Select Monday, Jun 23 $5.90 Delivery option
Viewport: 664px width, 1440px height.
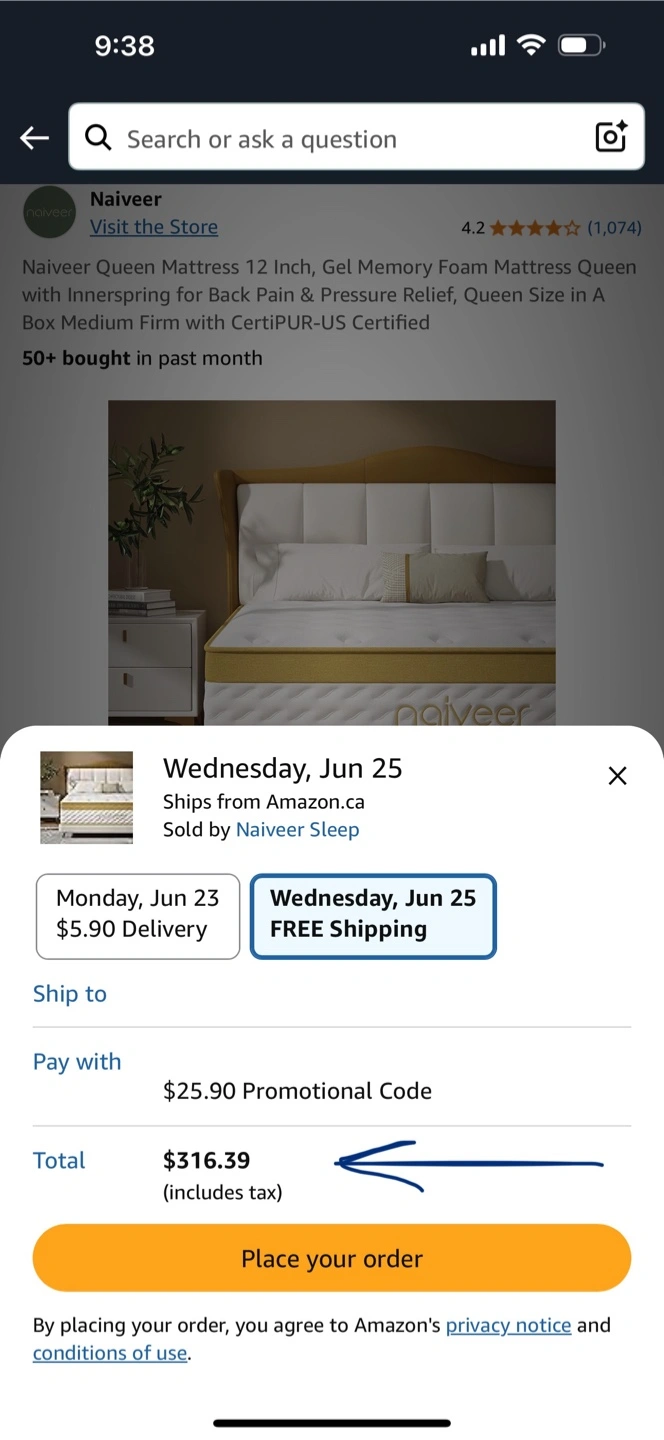tap(138, 916)
